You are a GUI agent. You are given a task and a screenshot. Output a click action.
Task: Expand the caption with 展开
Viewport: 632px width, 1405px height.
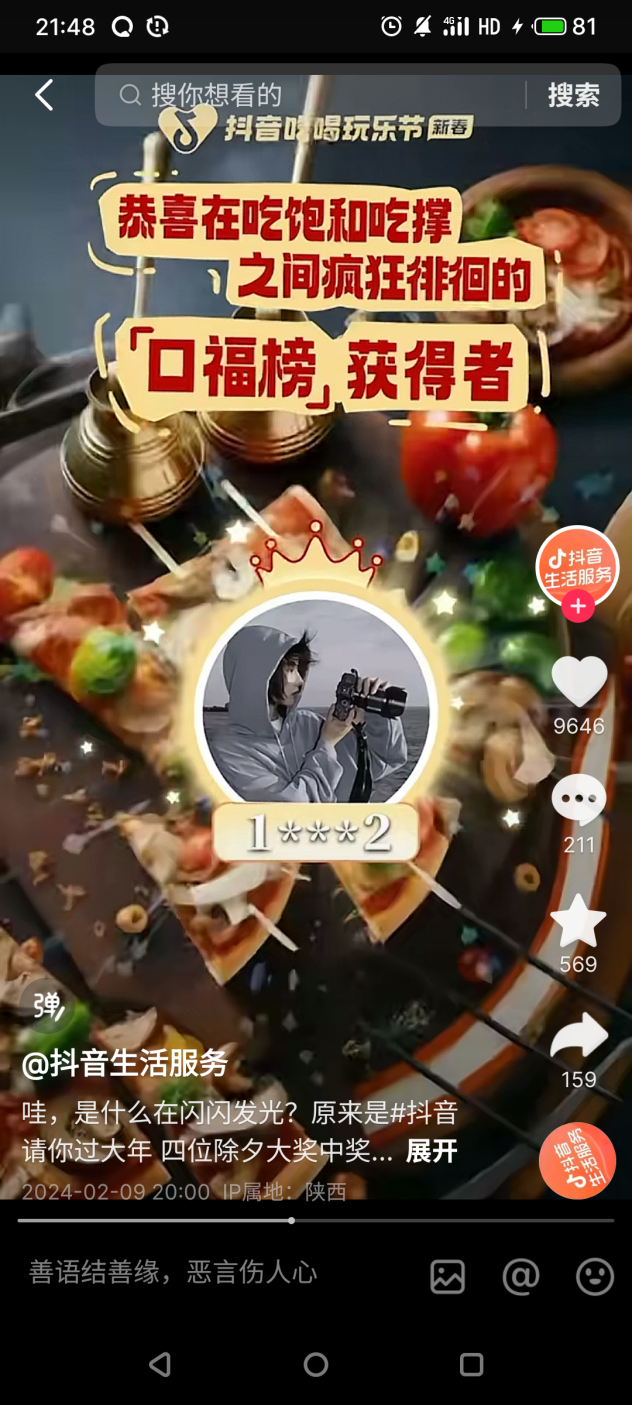coord(431,1151)
